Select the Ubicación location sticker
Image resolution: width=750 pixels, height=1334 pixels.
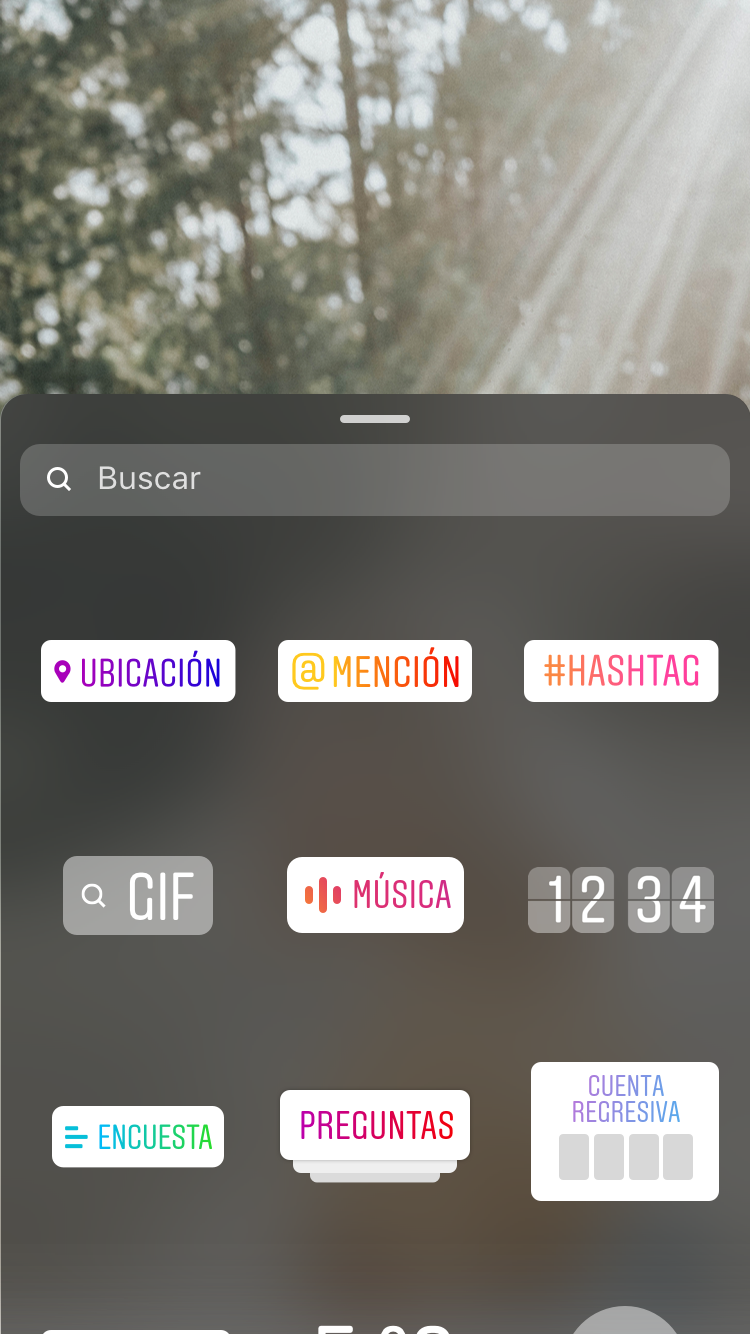(x=138, y=671)
